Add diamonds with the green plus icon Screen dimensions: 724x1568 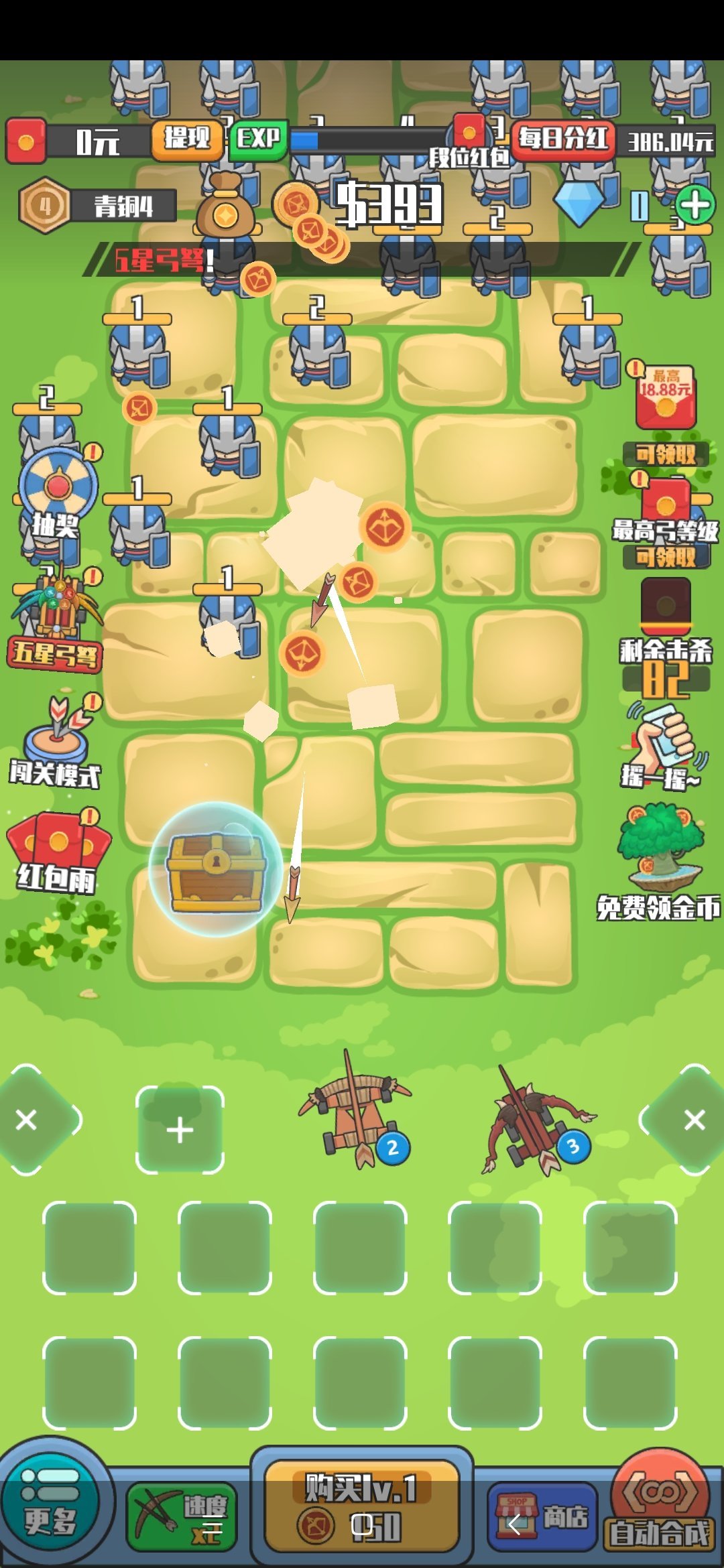pyautogui.click(x=695, y=204)
